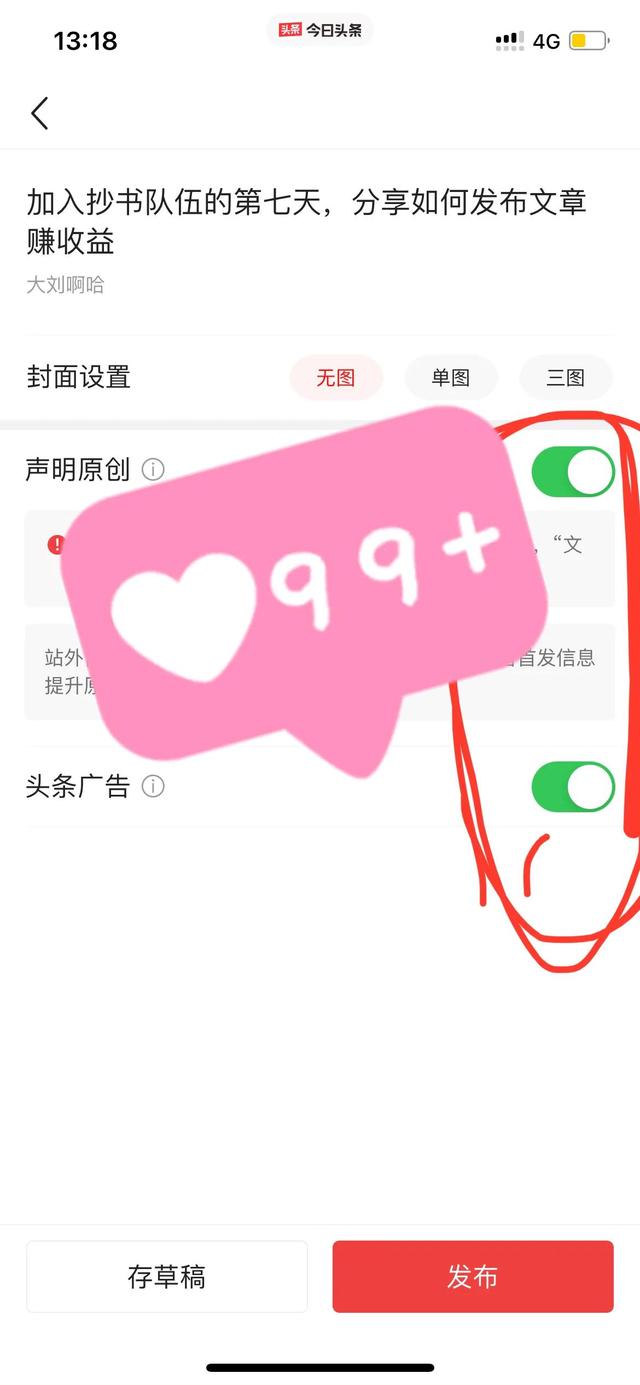This screenshot has height=1385, width=640.
Task: Save article with 存草稿 button
Action: pyautogui.click(x=167, y=1277)
